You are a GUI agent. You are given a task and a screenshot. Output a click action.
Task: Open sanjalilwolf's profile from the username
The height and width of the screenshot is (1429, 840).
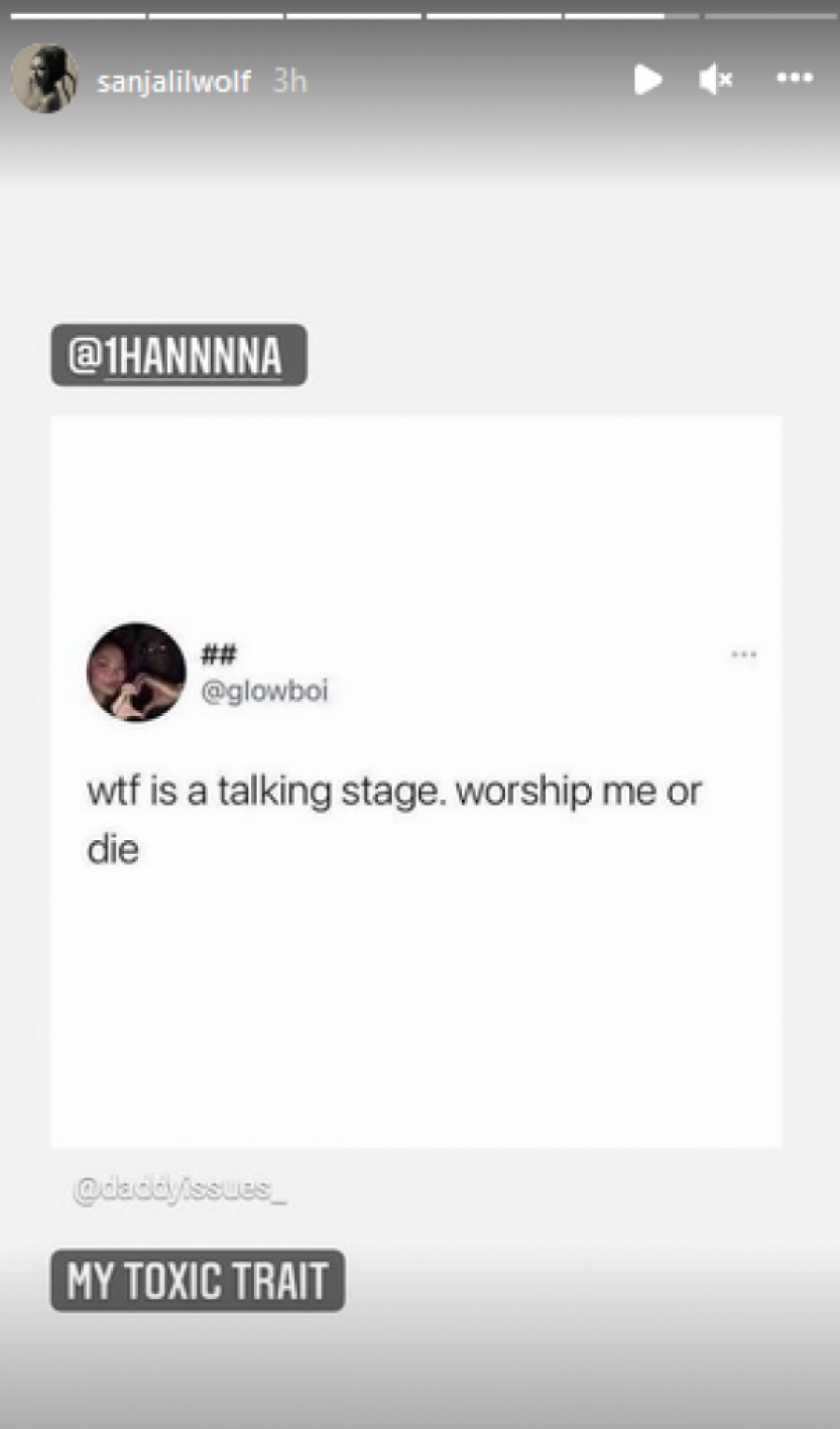[174, 81]
